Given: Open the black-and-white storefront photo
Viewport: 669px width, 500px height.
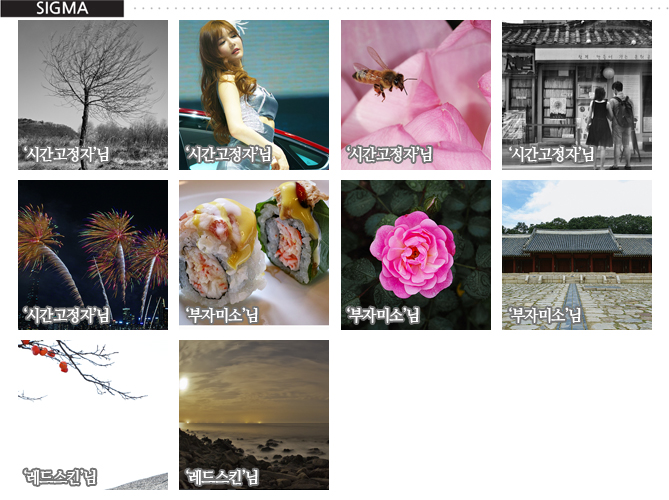Looking at the screenshot, I should (577, 94).
